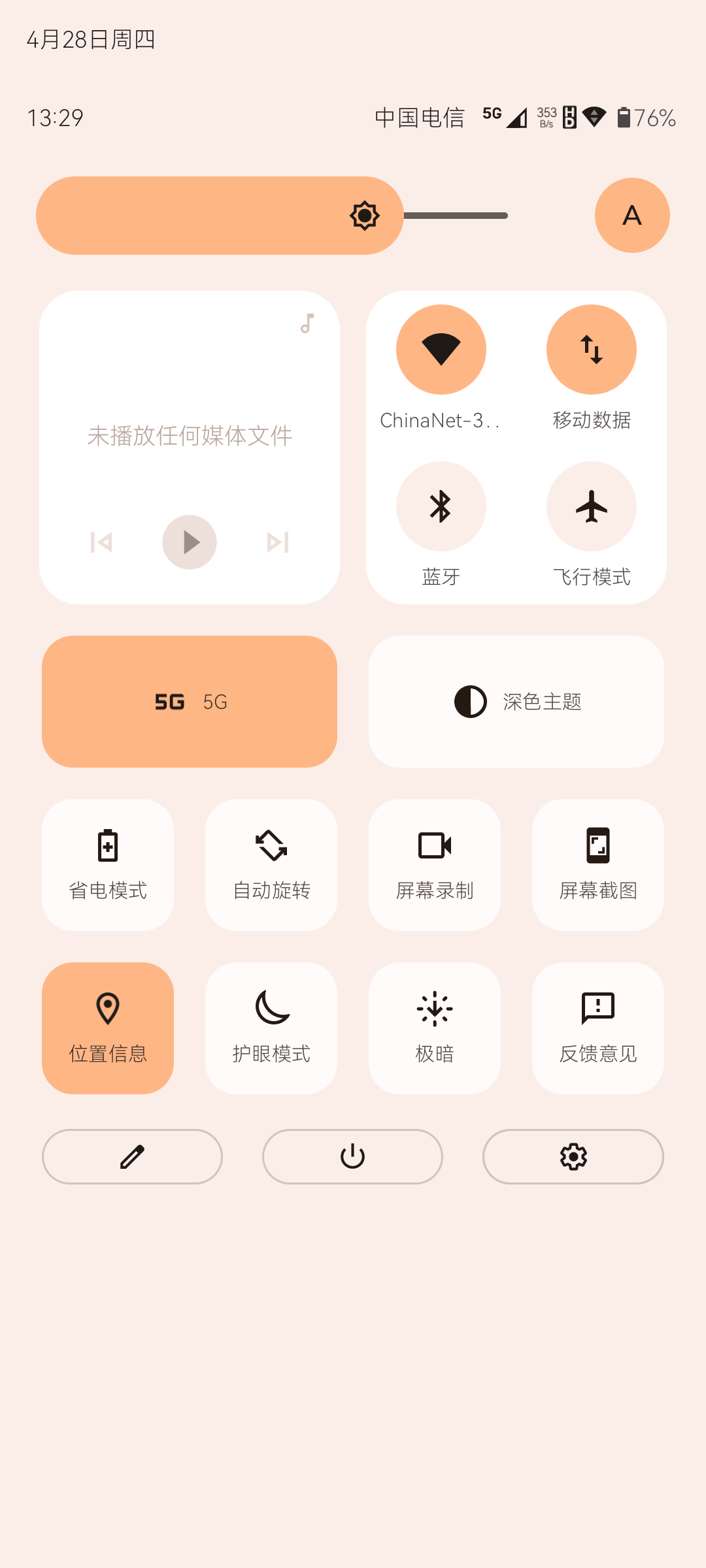The height and width of the screenshot is (1568, 706).
Task: Play media in the media card
Action: (190, 542)
